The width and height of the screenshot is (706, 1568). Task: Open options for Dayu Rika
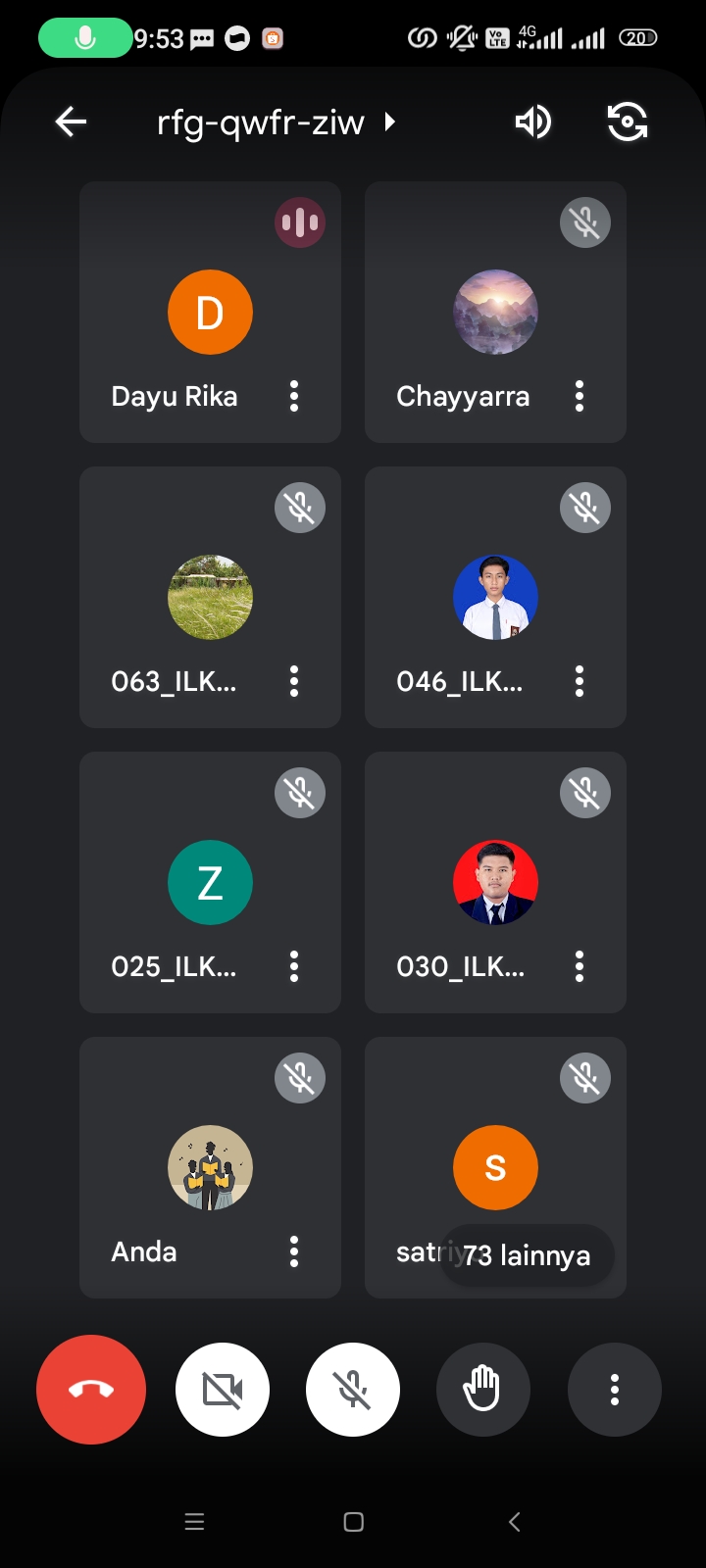[294, 396]
